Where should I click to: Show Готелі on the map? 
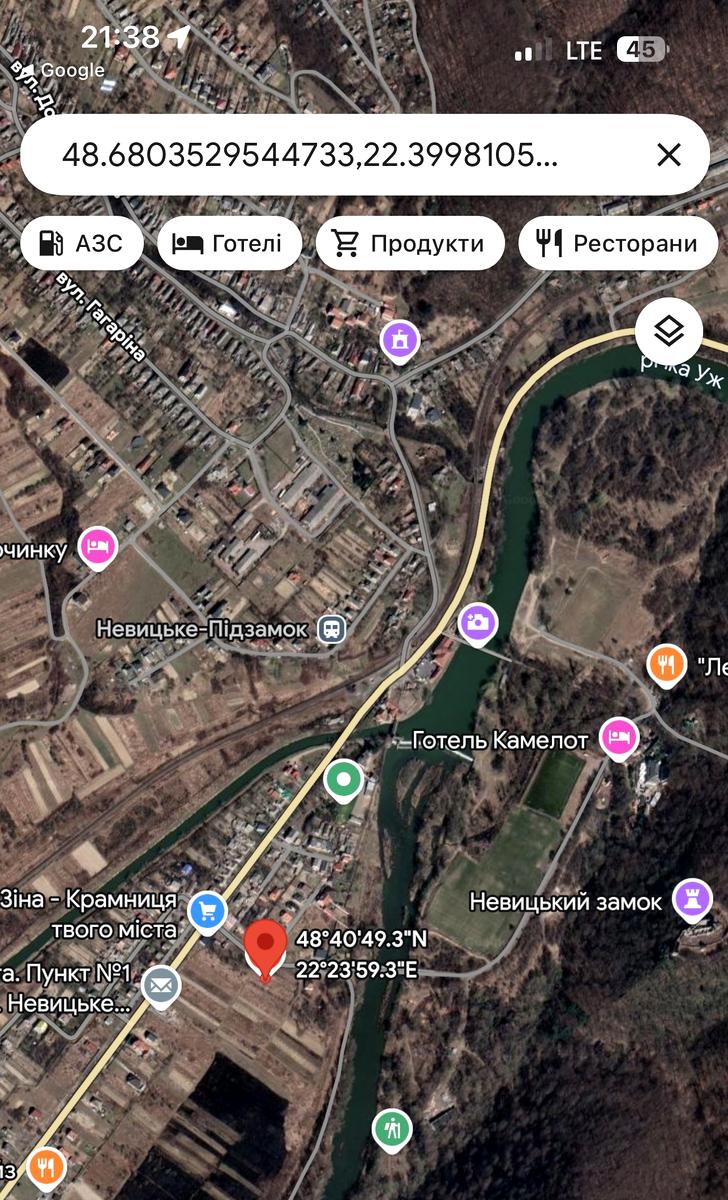pyautogui.click(x=228, y=243)
